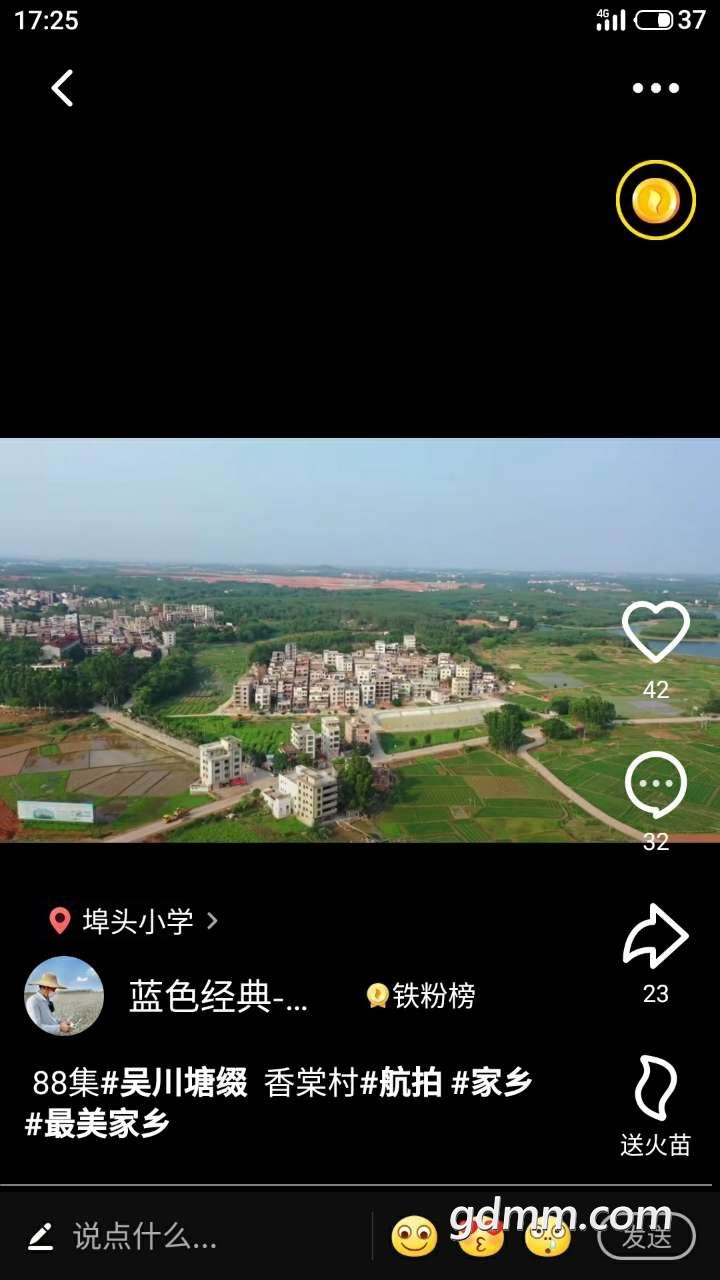Image resolution: width=720 pixels, height=1280 pixels.
Task: Open the #航拍 hashtag
Action: coord(401,1083)
